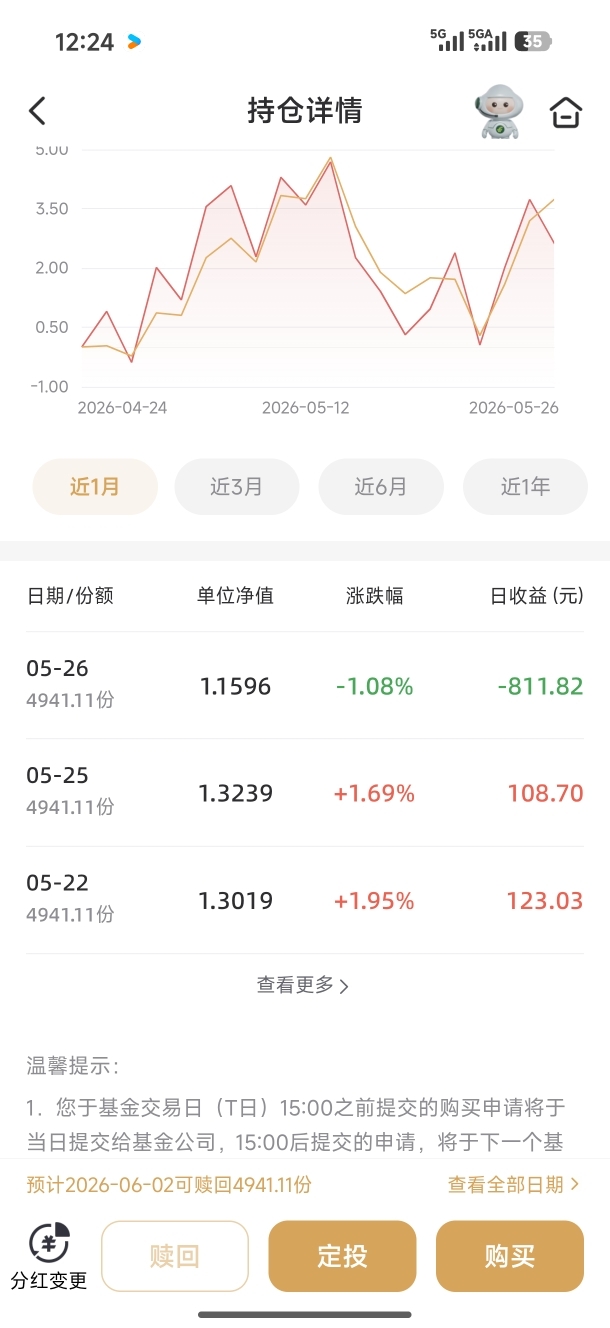Open the robot assistant icon
The width and height of the screenshot is (610, 1328).
500,111
